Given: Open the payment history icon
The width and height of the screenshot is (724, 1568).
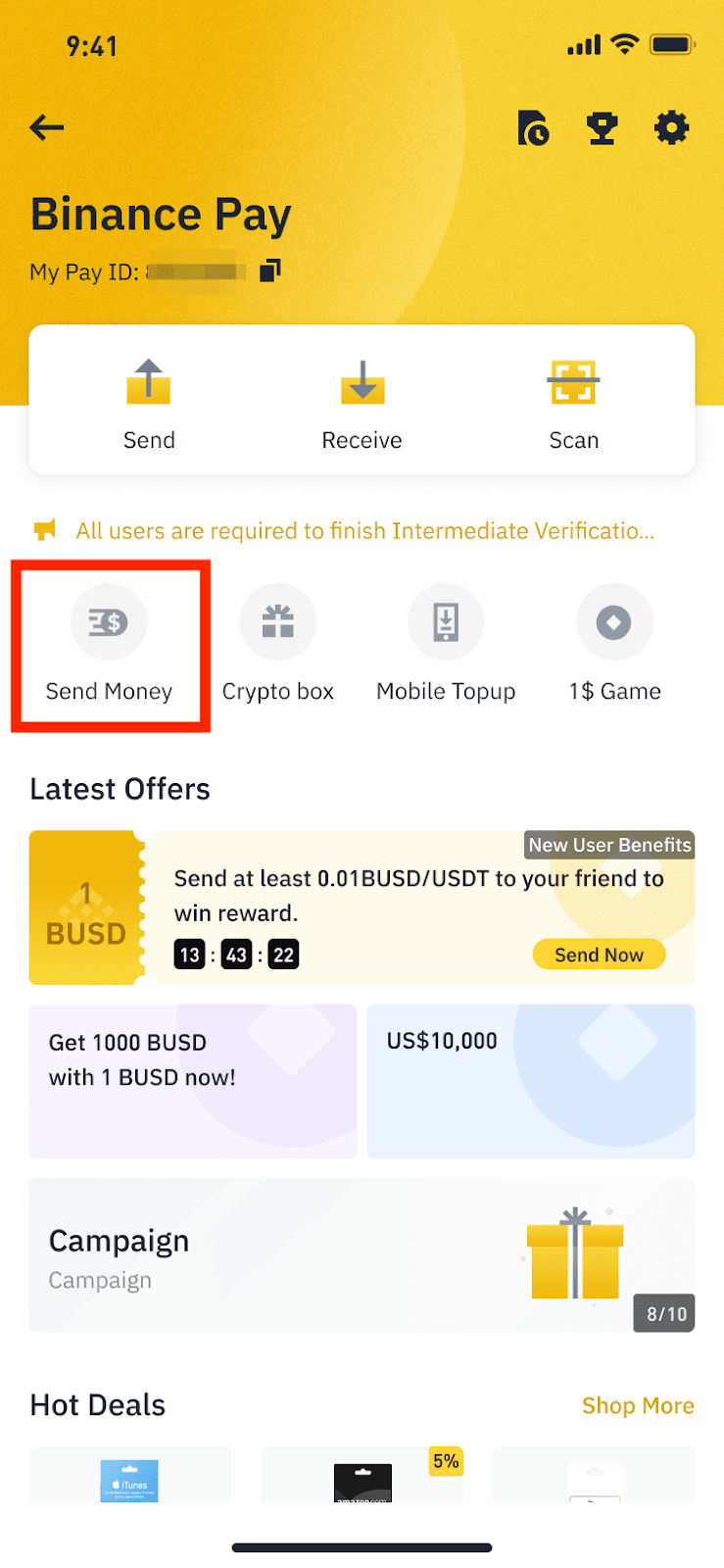Looking at the screenshot, I should [533, 128].
